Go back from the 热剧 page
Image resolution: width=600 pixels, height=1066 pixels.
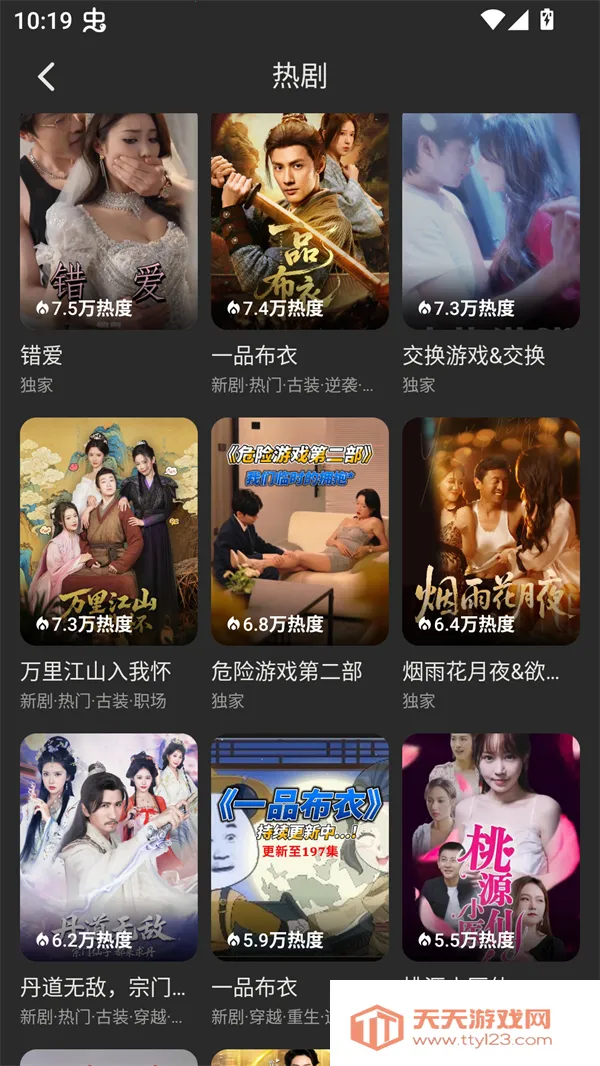46,76
